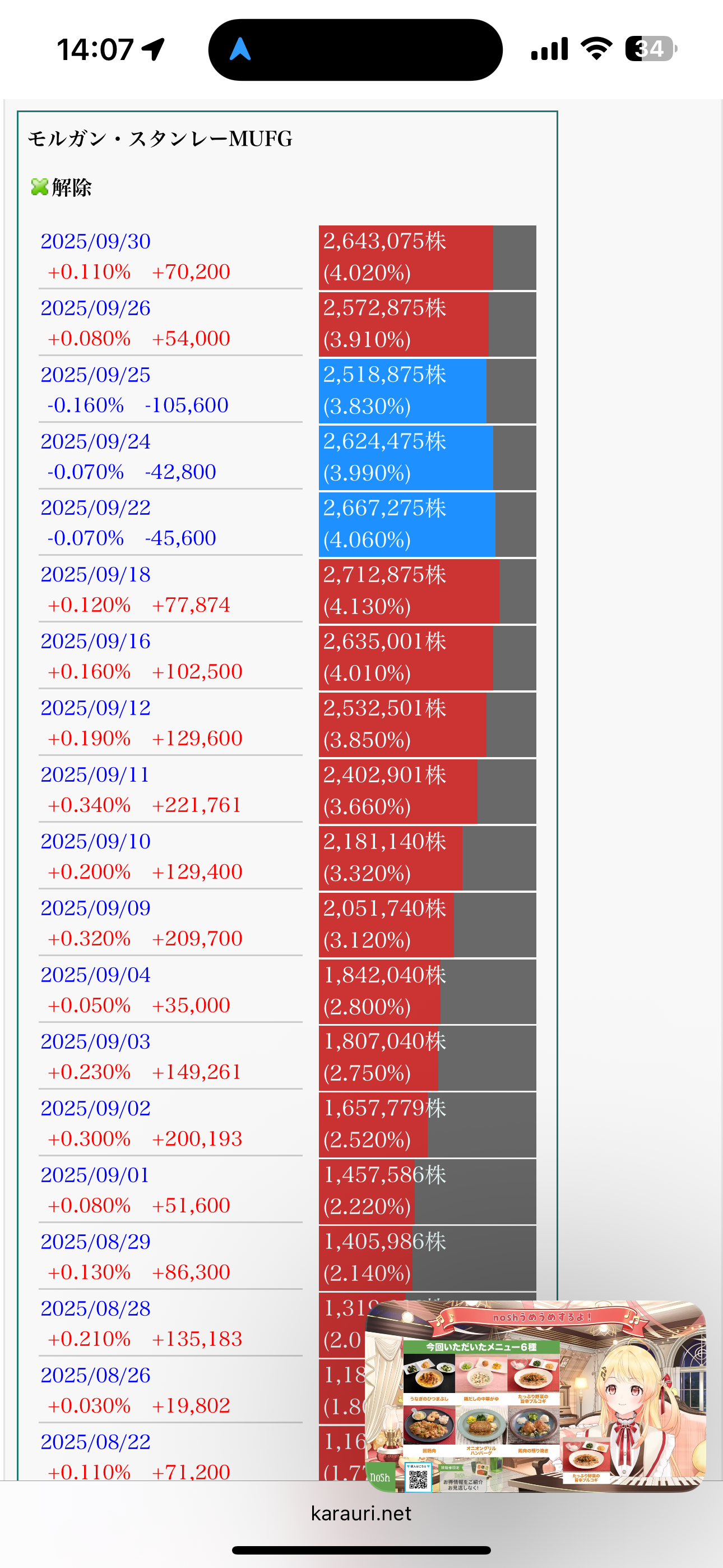Viewport: 723px width, 1568px height.
Task: Open the 2025/09/11 date link
Action: tap(95, 775)
